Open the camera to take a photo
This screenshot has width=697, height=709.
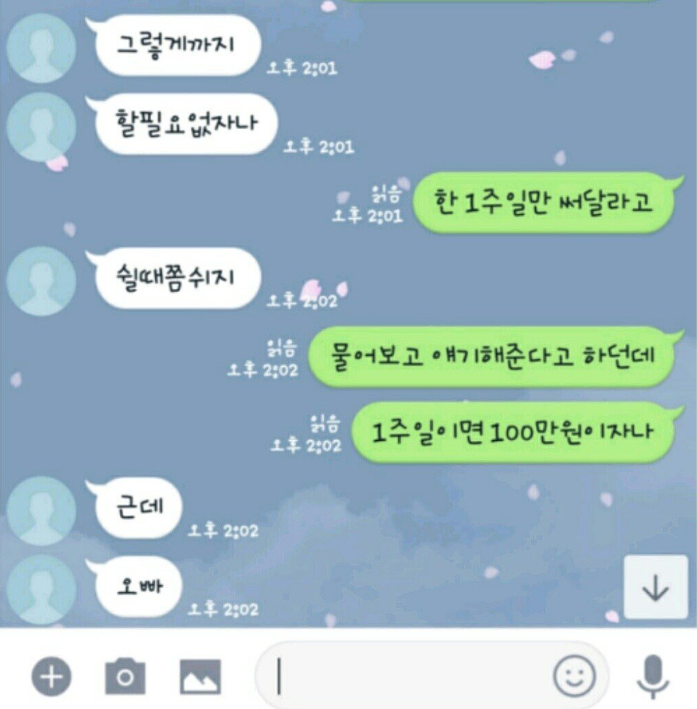(125, 677)
